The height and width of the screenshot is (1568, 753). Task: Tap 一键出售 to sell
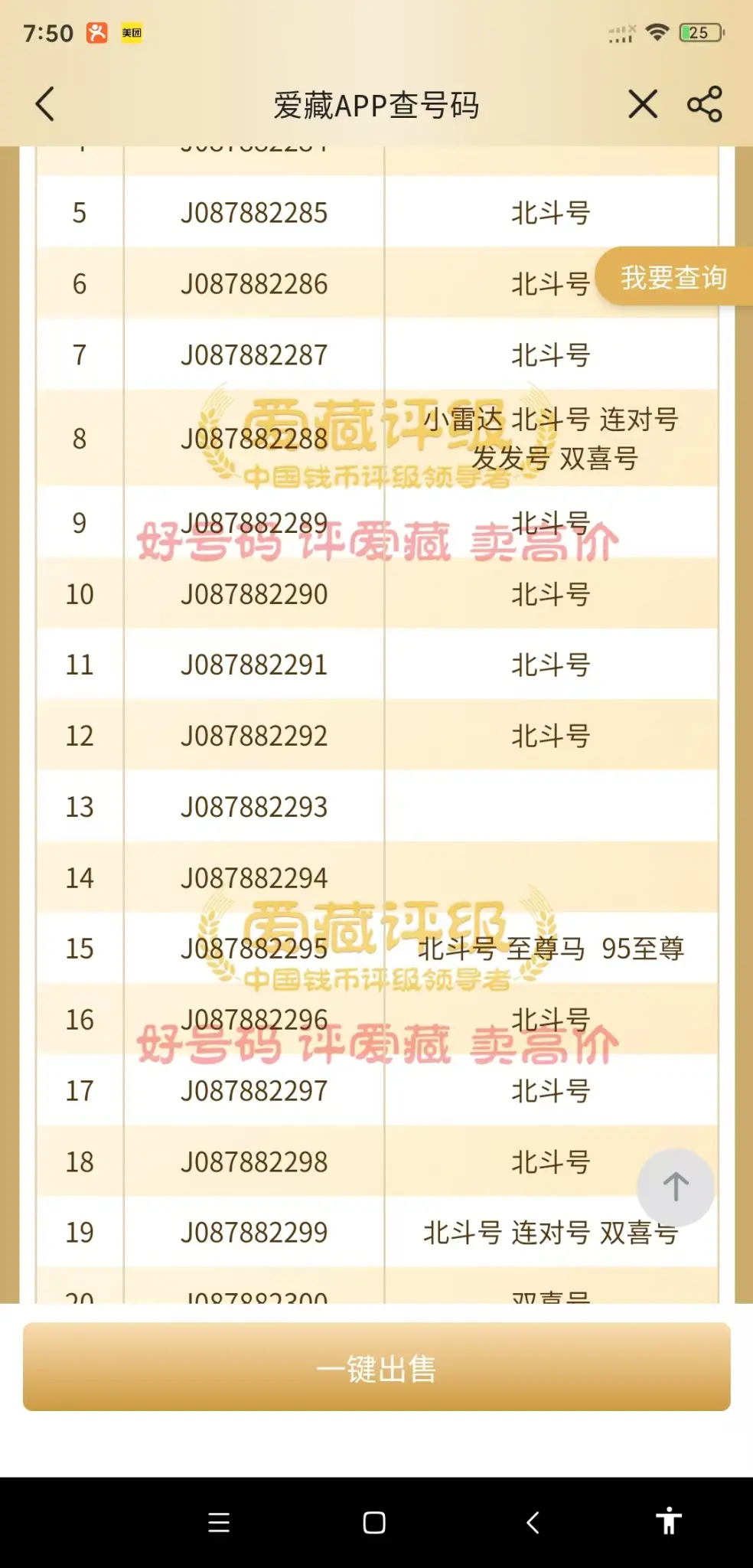point(376,1367)
